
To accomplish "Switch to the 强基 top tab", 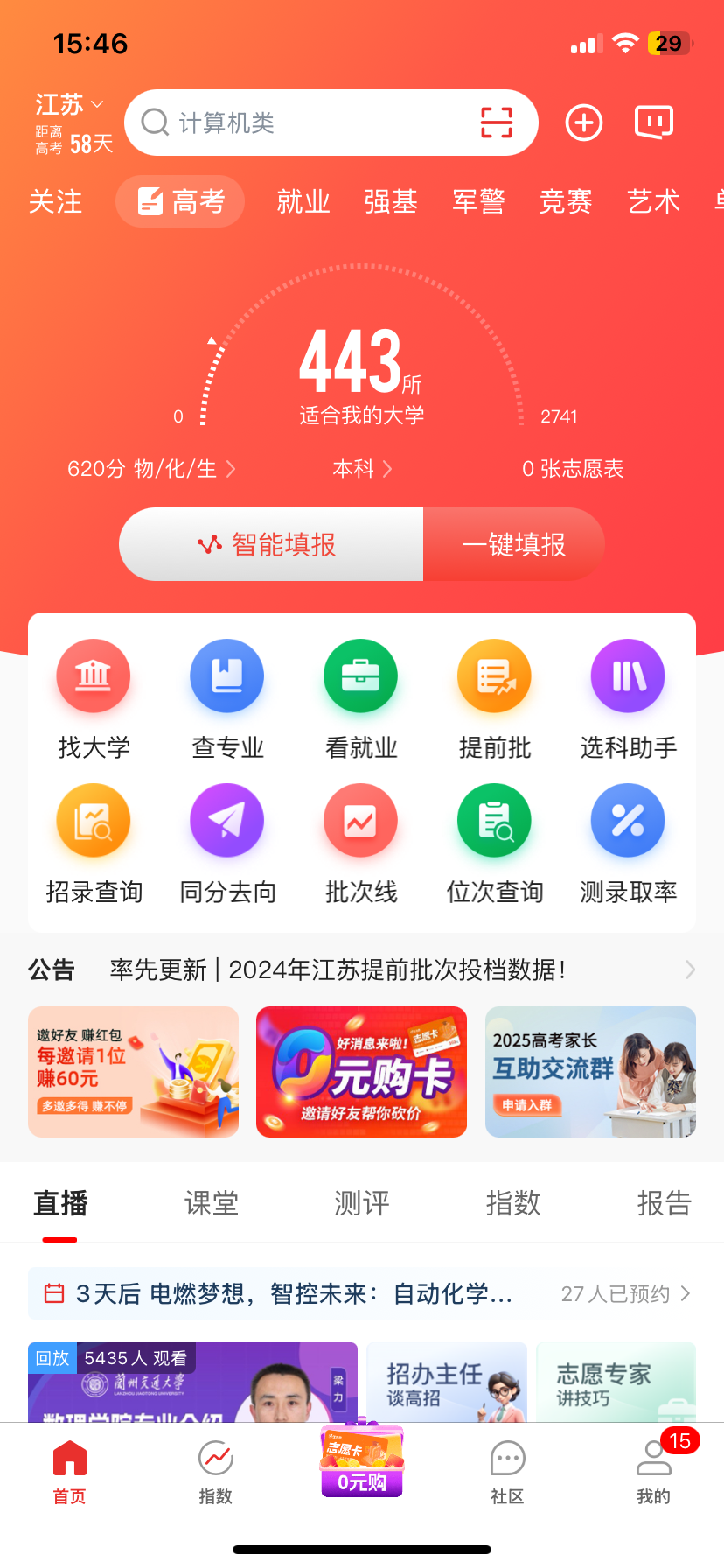I will [x=390, y=202].
